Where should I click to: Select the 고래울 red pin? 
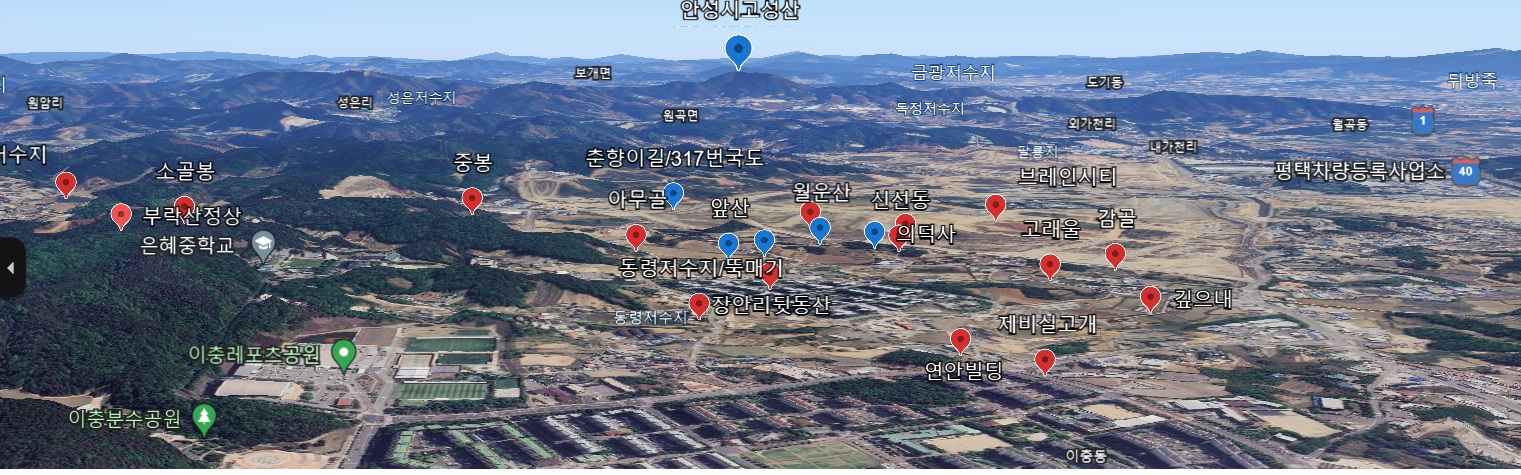[1049, 265]
